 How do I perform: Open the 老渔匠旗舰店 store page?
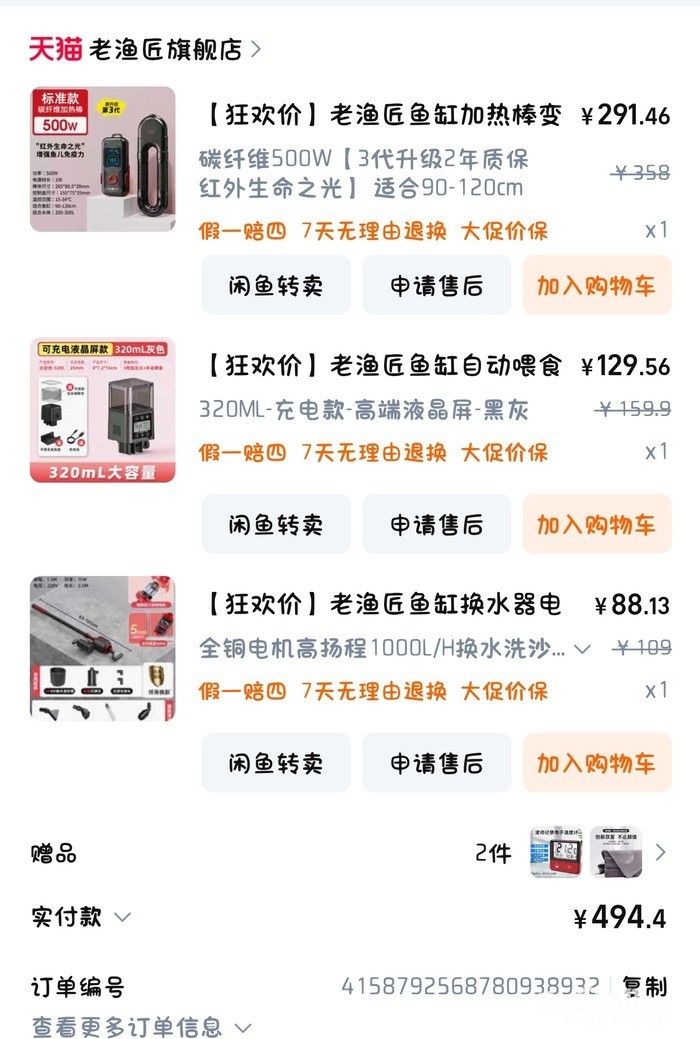tap(166, 49)
